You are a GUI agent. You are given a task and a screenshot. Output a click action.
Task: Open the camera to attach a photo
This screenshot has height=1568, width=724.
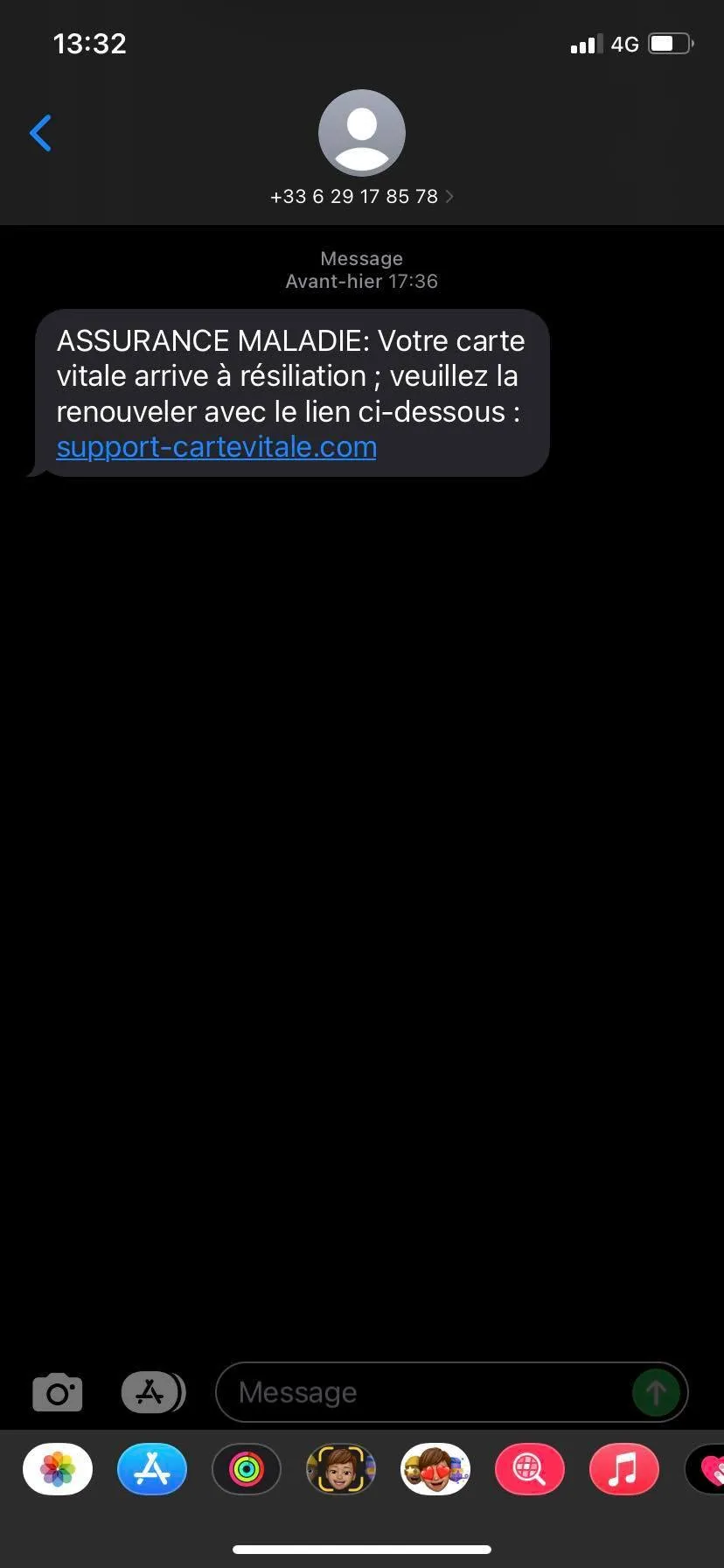pyautogui.click(x=58, y=1392)
